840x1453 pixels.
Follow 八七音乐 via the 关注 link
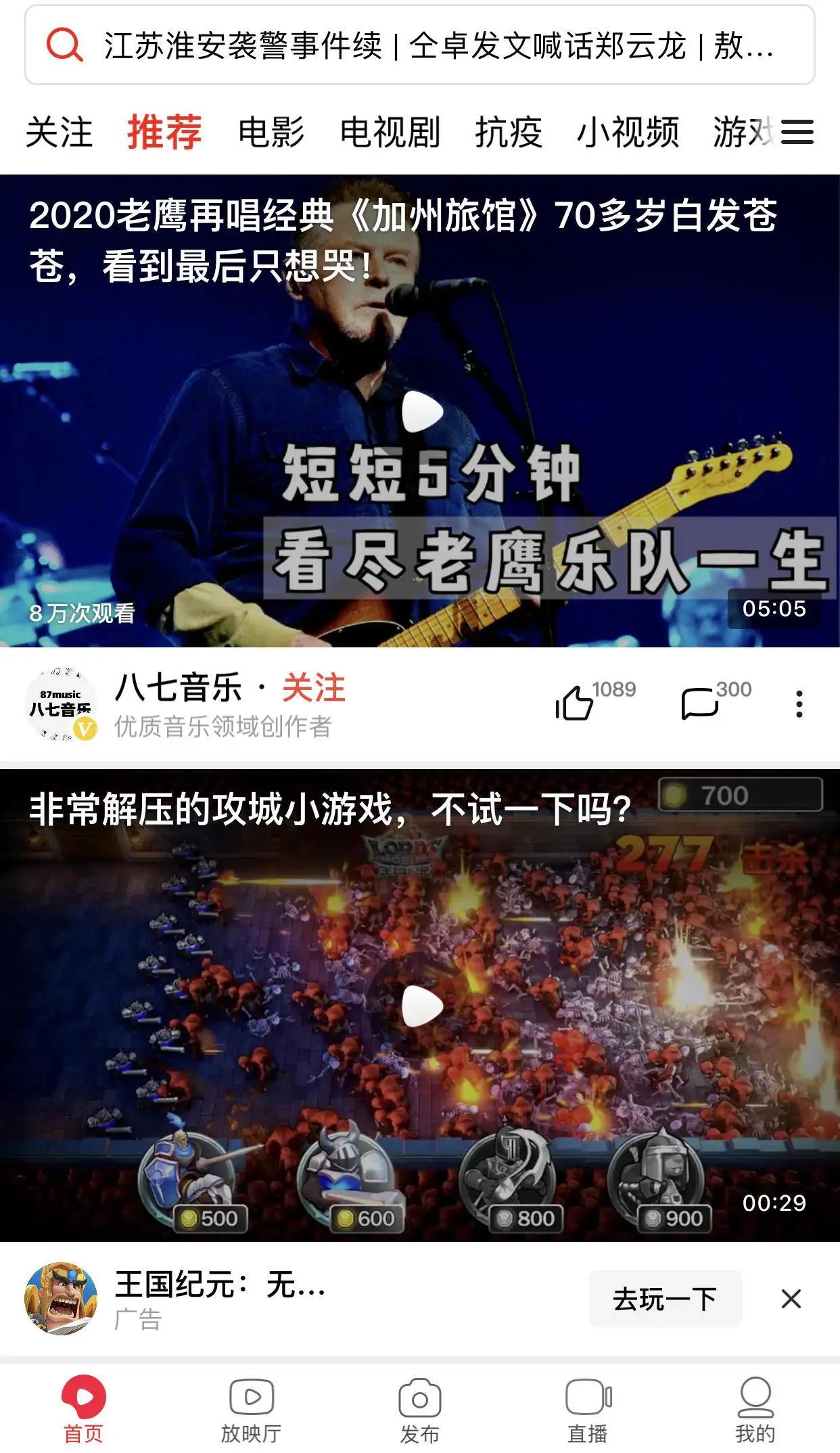click(x=314, y=689)
